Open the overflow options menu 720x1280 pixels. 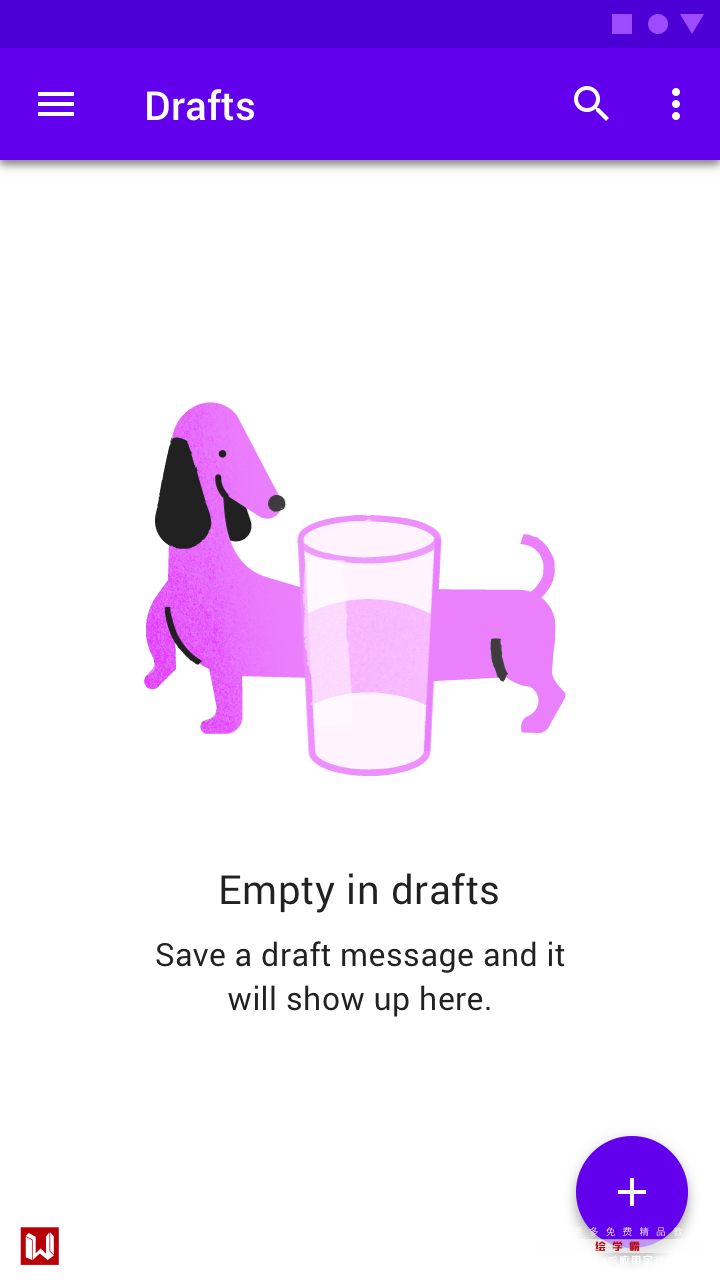point(676,104)
